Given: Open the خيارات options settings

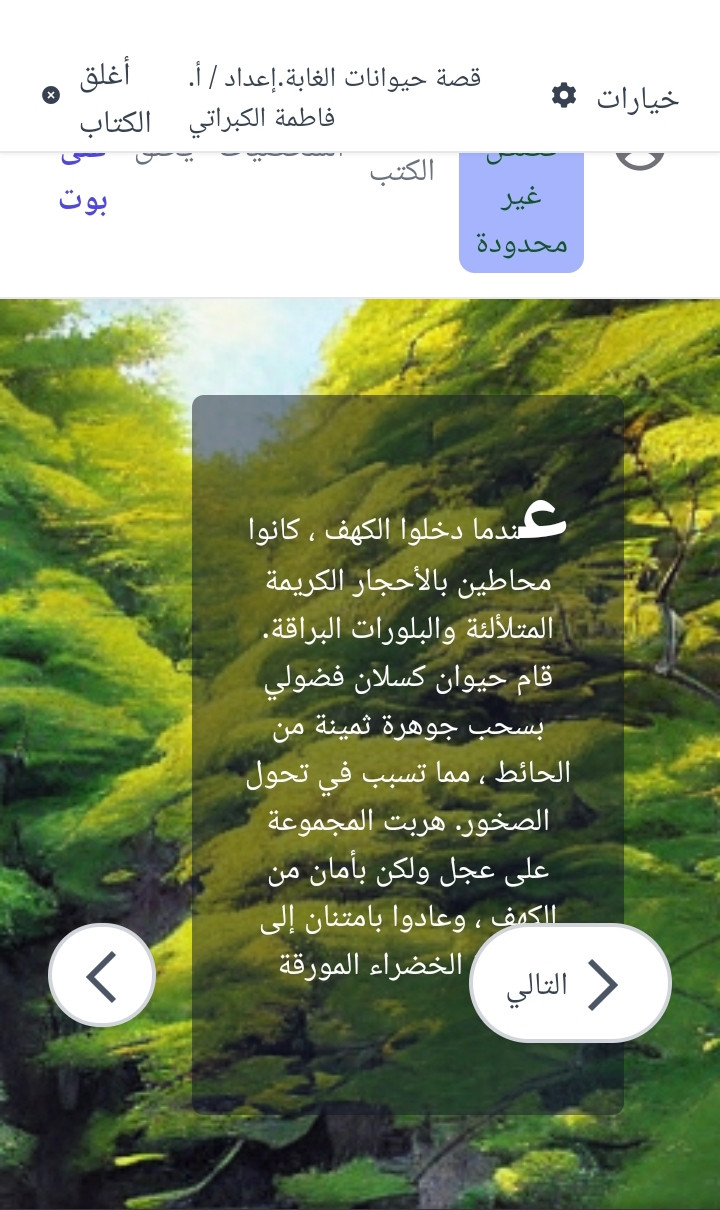Looking at the screenshot, I should click(x=615, y=98).
